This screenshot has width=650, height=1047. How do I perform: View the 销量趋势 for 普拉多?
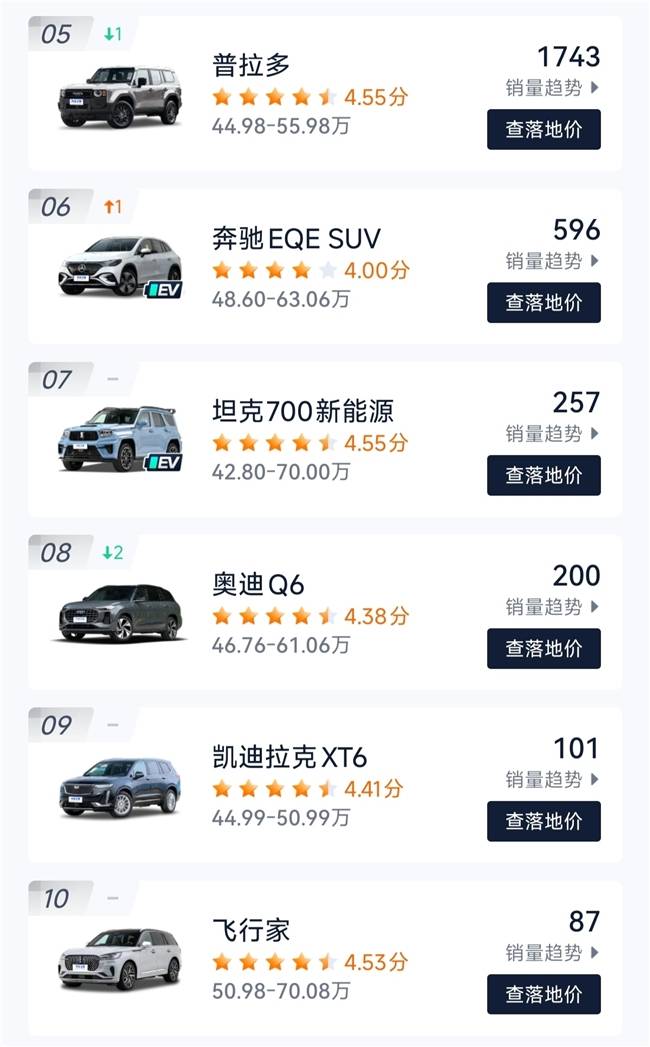[x=551, y=87]
